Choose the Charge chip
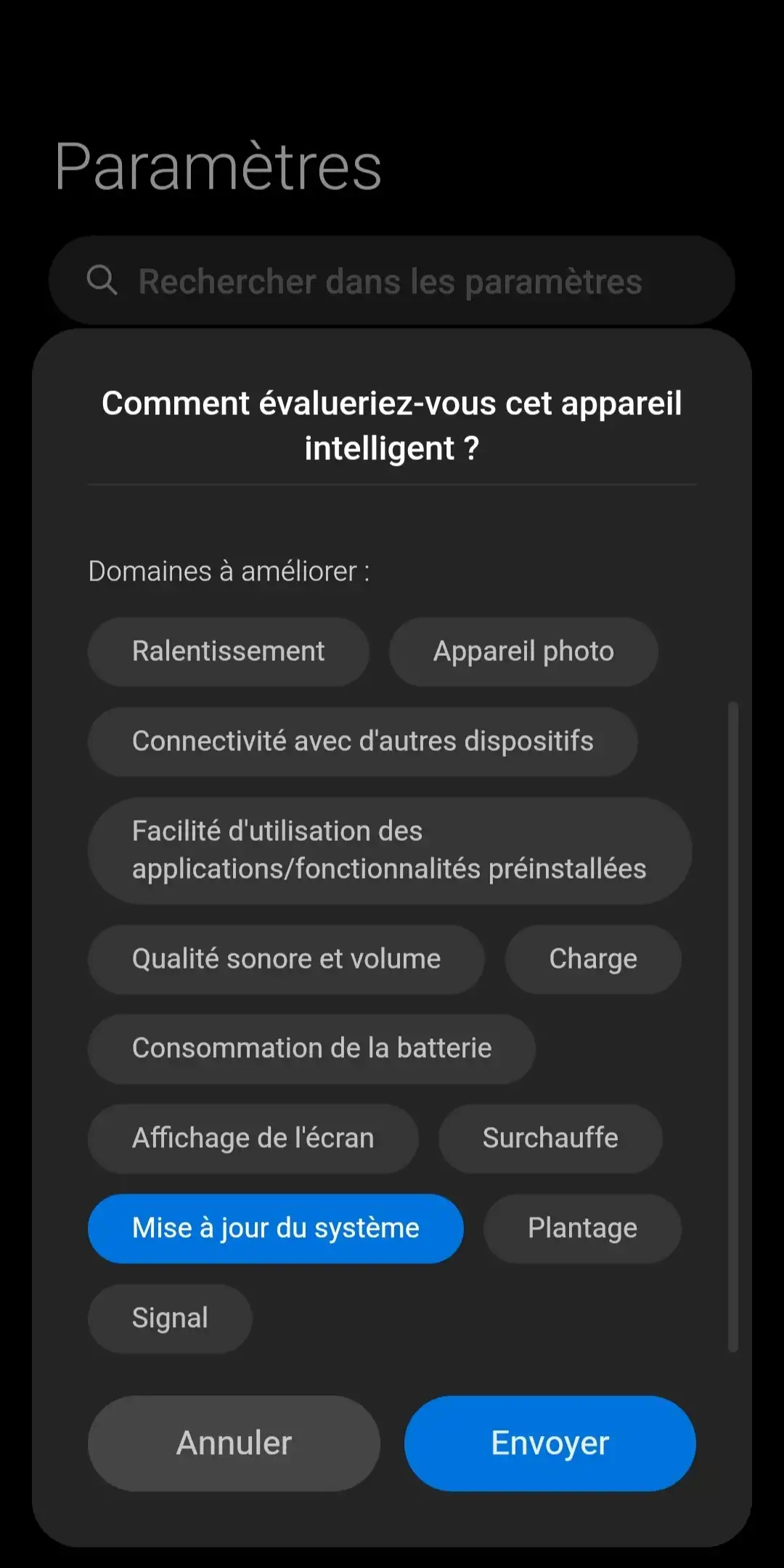The height and width of the screenshot is (1568, 784). [593, 959]
